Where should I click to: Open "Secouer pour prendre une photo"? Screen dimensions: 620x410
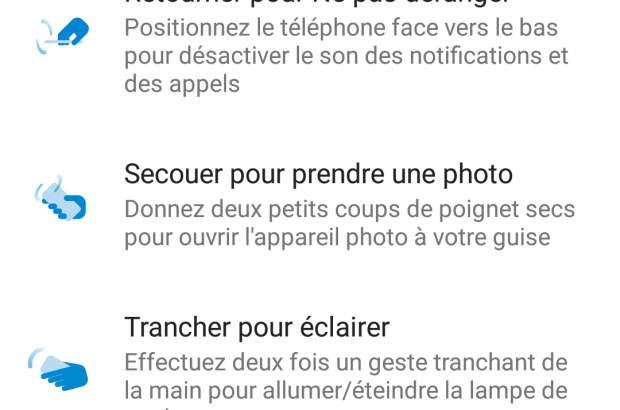pos(318,175)
